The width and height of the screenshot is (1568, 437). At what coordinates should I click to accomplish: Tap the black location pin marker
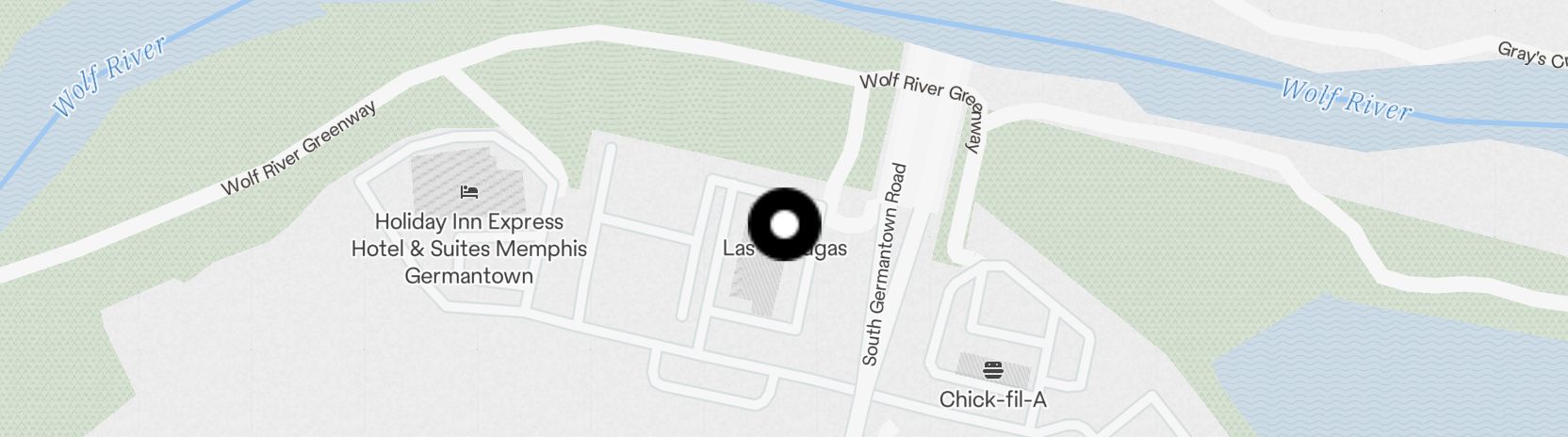click(x=785, y=224)
